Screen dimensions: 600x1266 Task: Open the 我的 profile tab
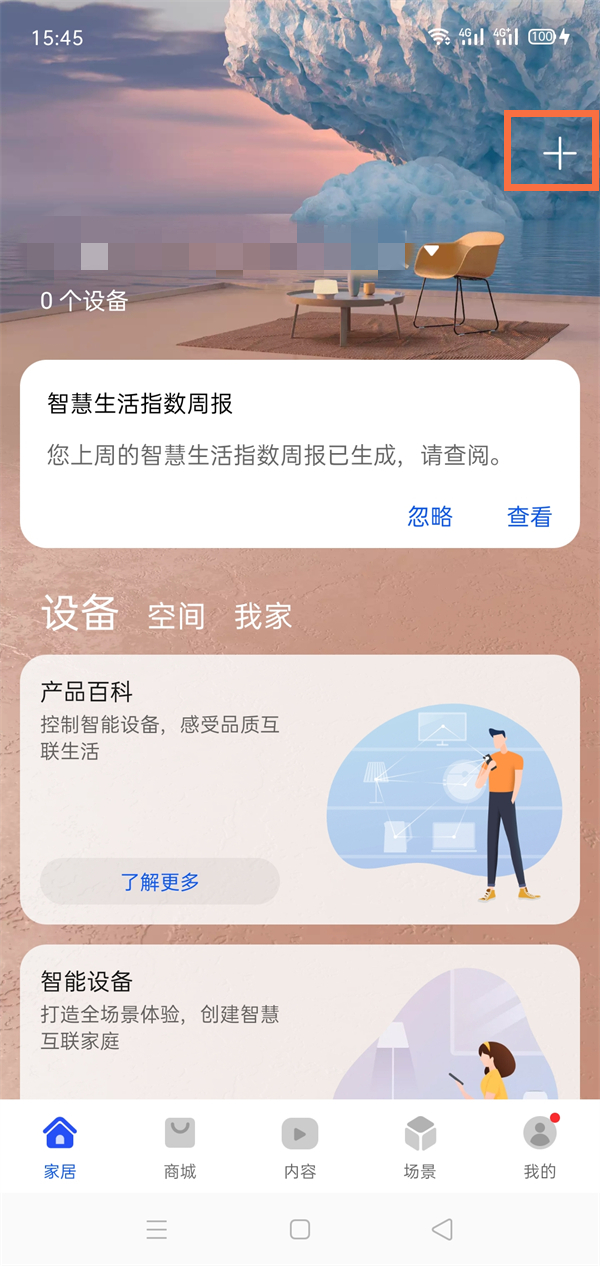[540, 1148]
